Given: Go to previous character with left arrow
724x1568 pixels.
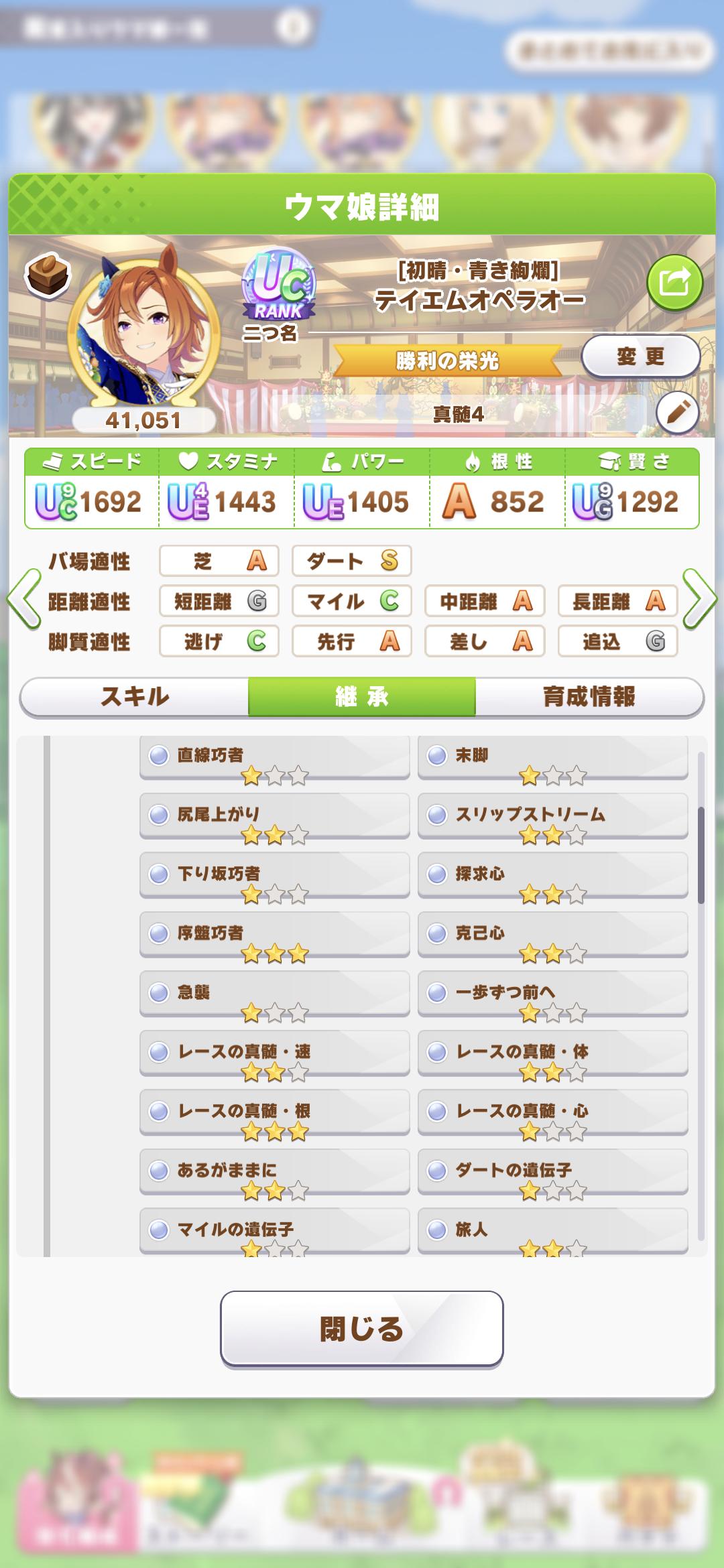Looking at the screenshot, I should pos(24,599).
